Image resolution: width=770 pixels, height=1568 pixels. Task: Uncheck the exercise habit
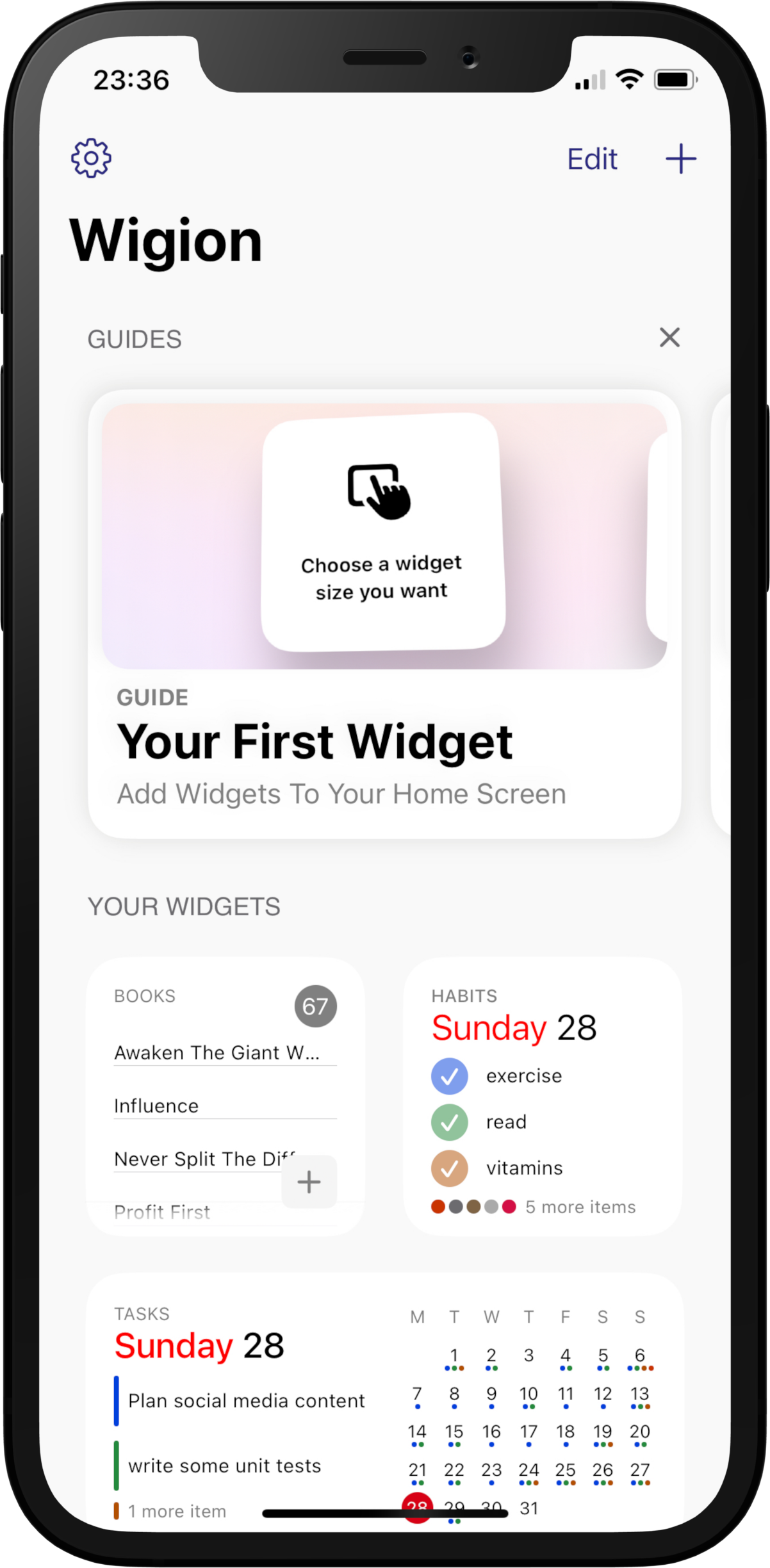coord(450,1076)
